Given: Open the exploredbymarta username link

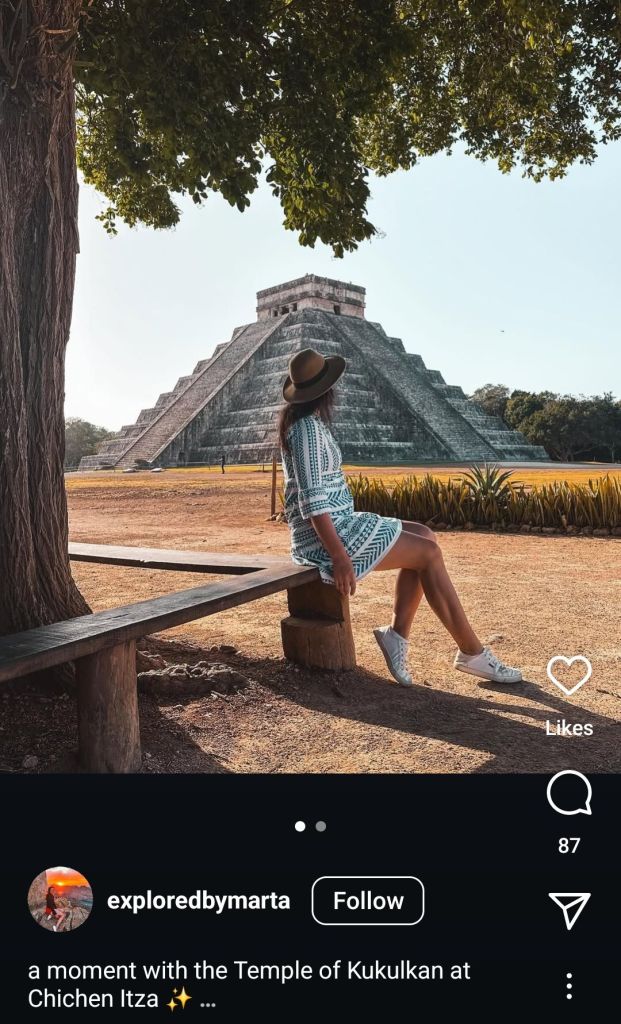Looking at the screenshot, I should 198,901.
